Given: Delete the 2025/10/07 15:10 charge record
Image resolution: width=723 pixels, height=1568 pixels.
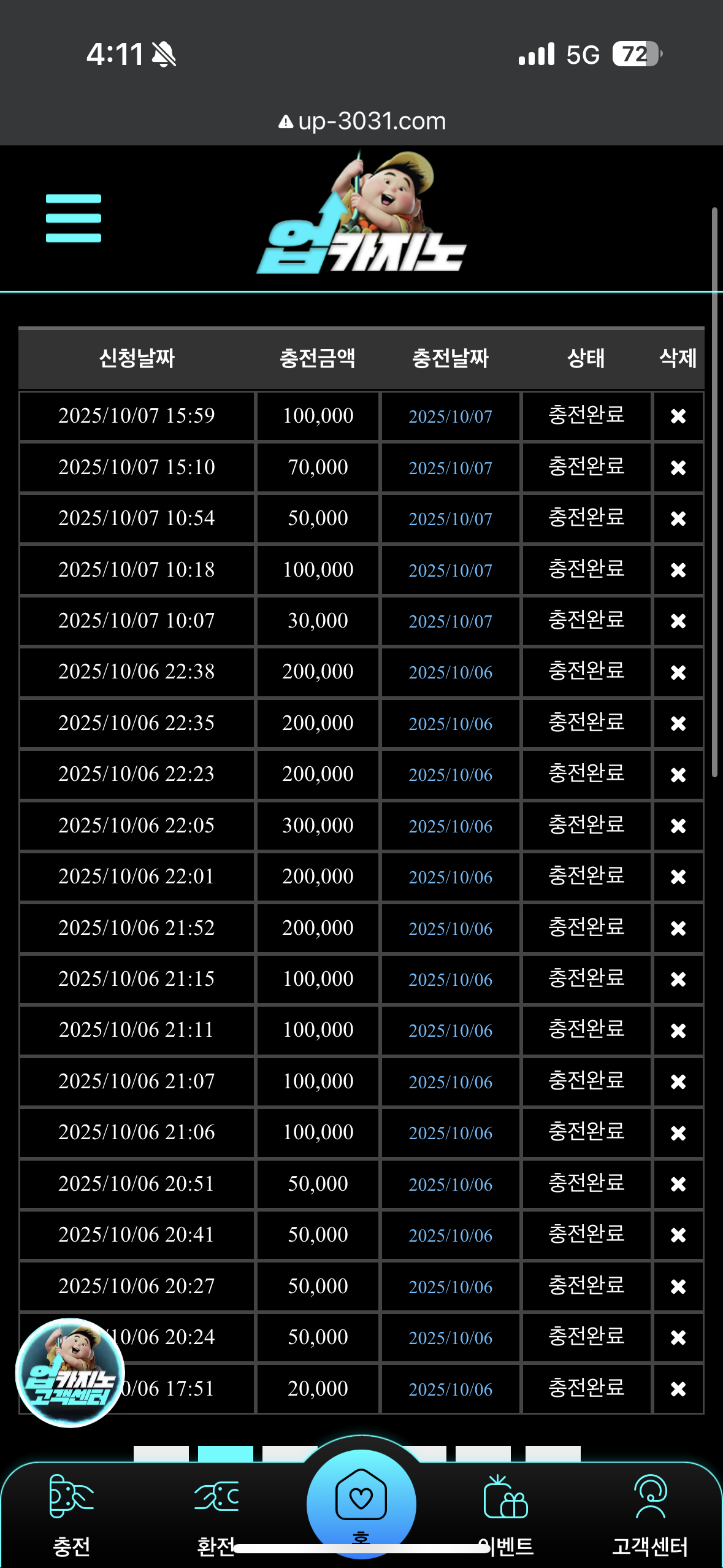Looking at the screenshot, I should point(678,468).
